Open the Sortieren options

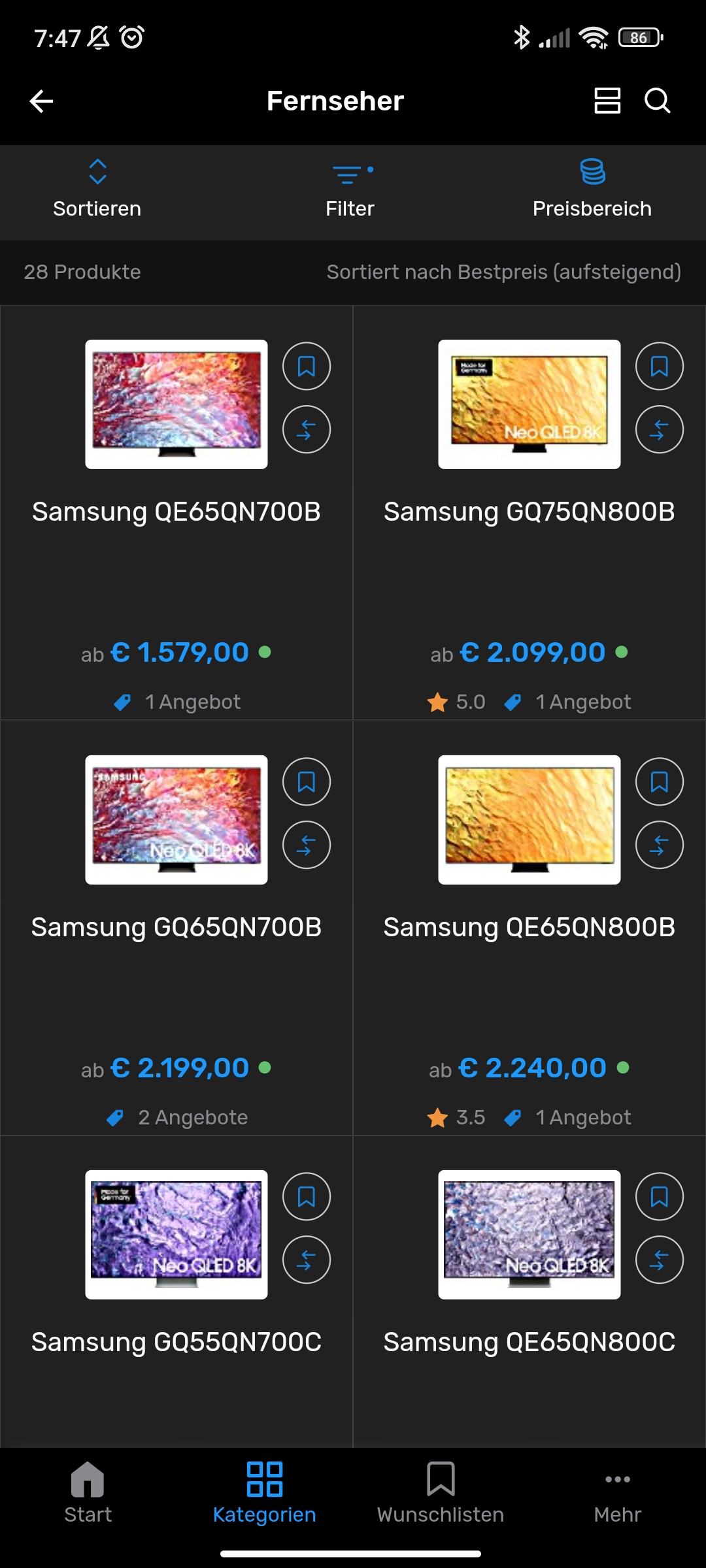click(97, 189)
